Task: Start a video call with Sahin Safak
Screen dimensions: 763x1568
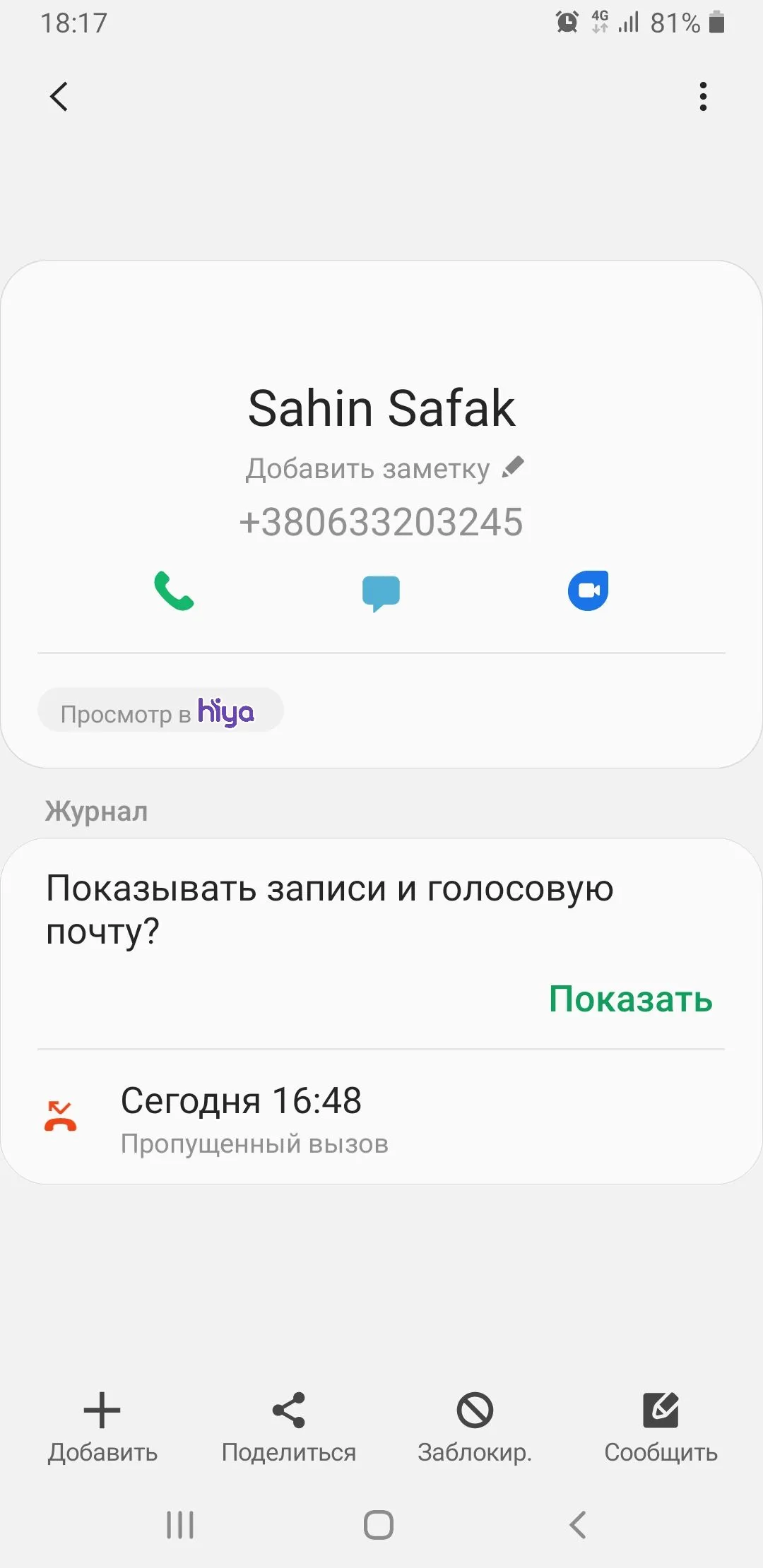Action: (588, 590)
